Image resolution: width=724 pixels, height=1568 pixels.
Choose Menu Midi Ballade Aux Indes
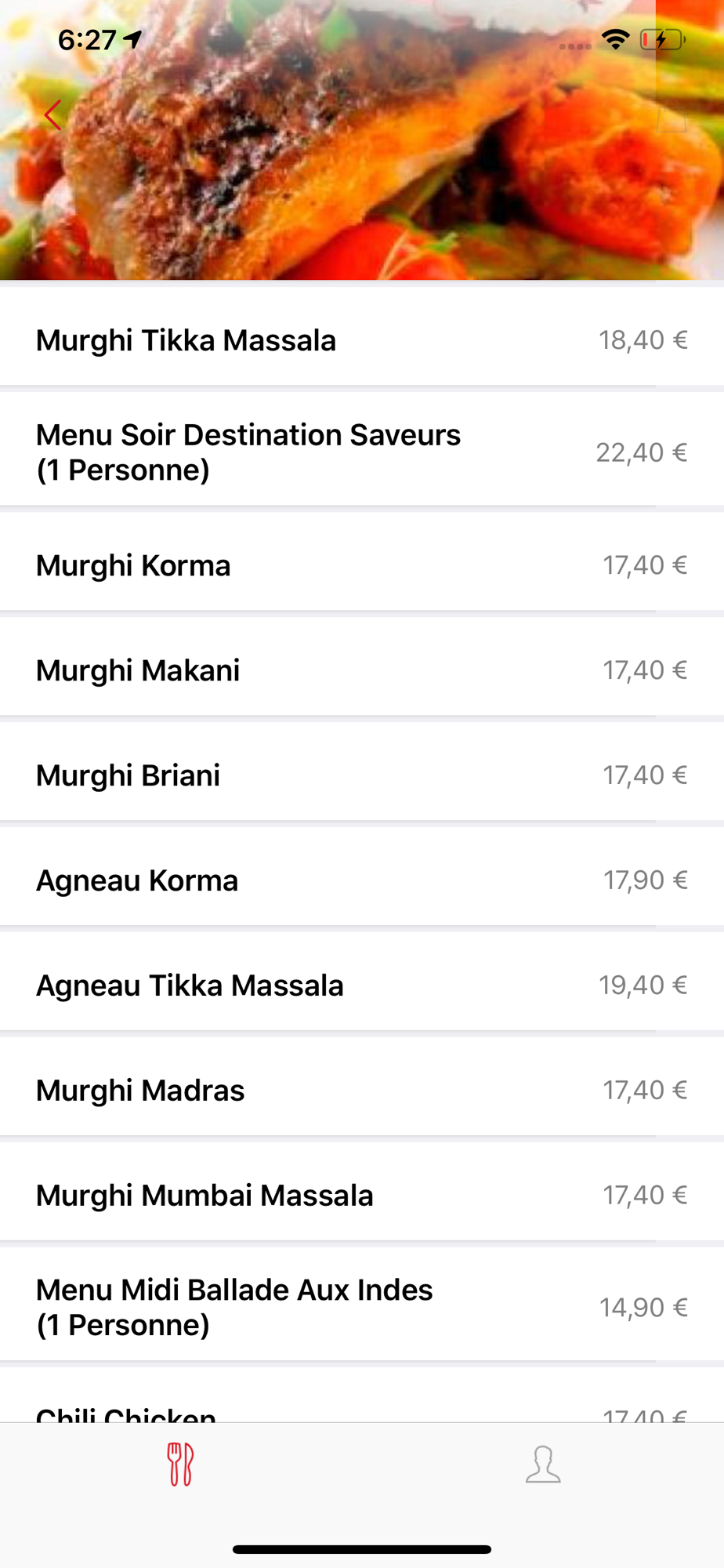[x=362, y=1307]
